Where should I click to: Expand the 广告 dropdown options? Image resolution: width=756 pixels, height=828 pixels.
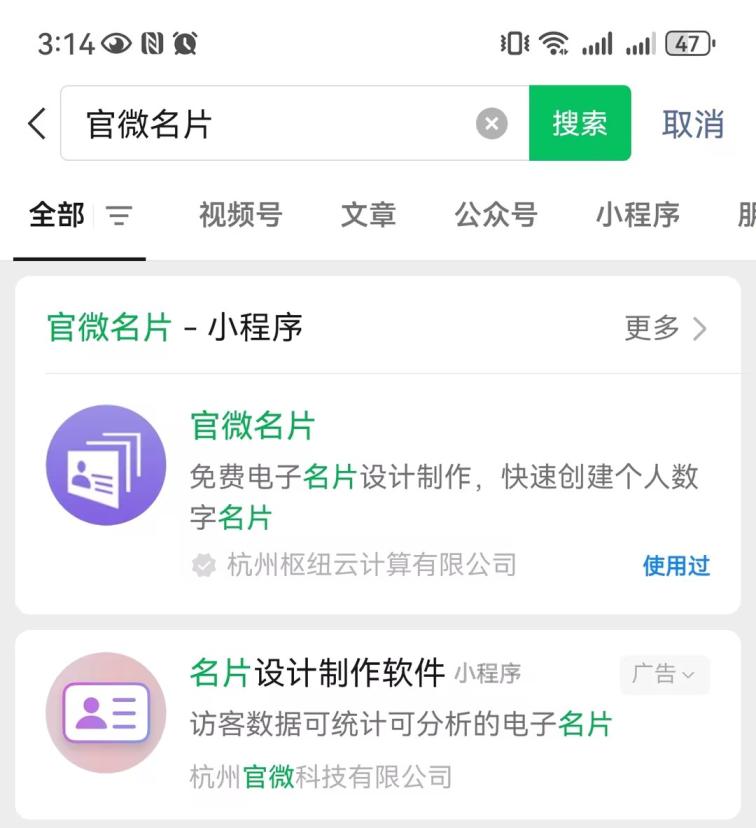(x=664, y=675)
